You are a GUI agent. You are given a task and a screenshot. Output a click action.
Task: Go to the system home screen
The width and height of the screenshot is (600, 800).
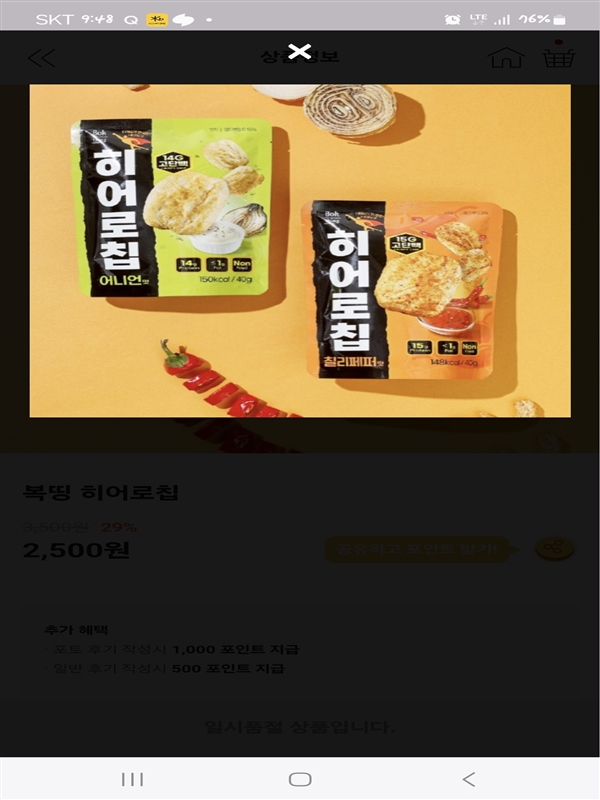click(300, 779)
